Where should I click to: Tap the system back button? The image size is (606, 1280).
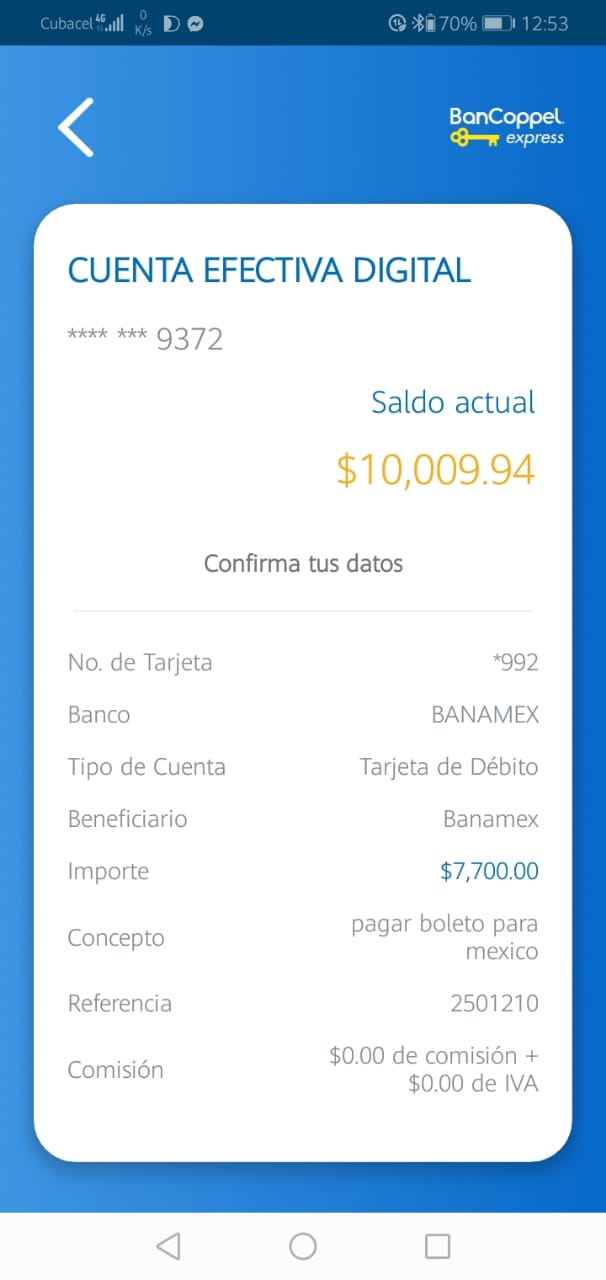pos(168,1246)
